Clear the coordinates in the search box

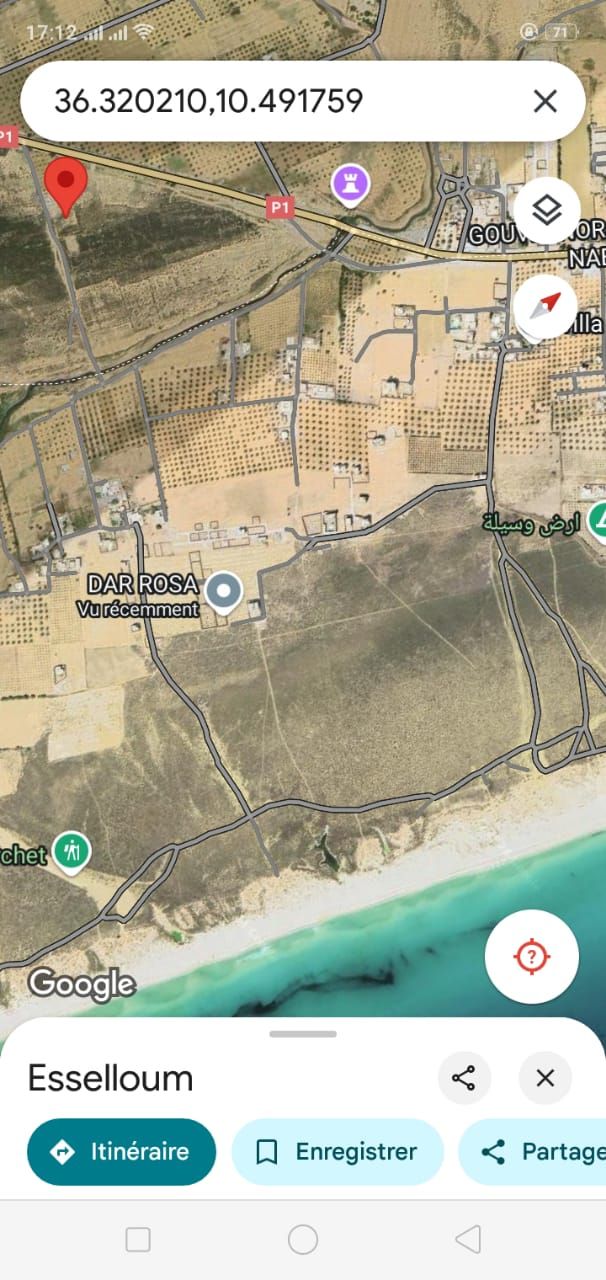[x=545, y=101]
